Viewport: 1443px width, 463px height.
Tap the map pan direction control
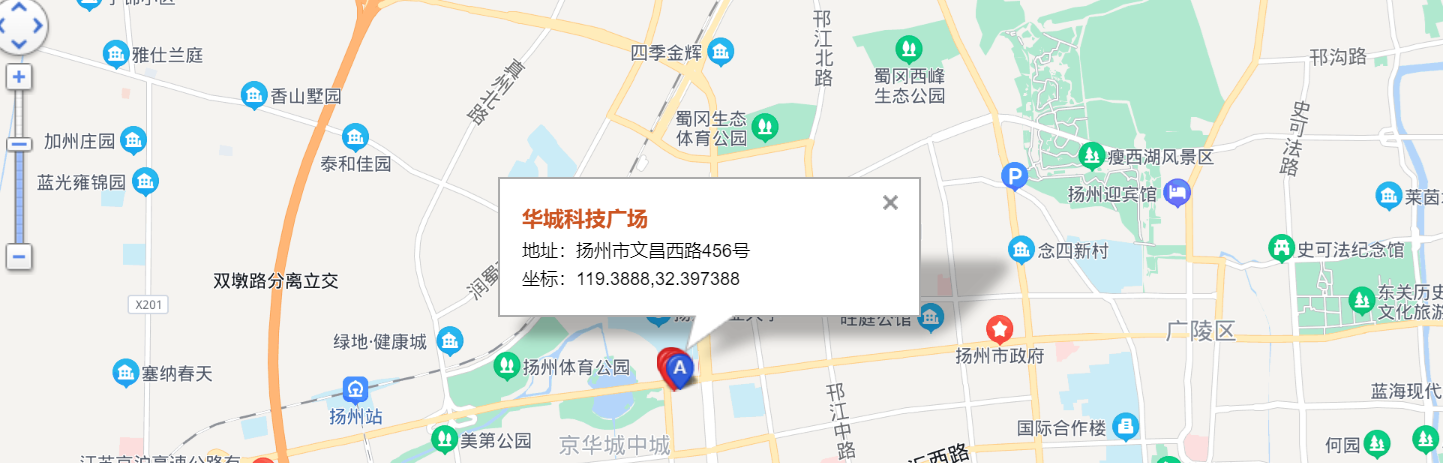click(21, 27)
